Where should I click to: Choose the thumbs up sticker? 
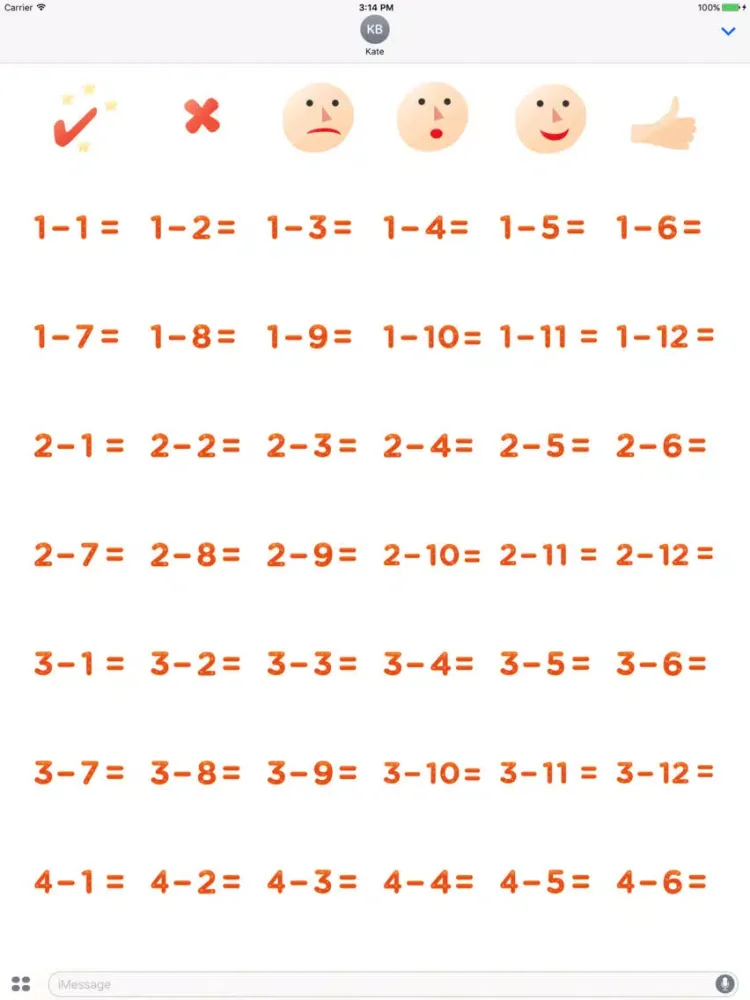tap(664, 124)
